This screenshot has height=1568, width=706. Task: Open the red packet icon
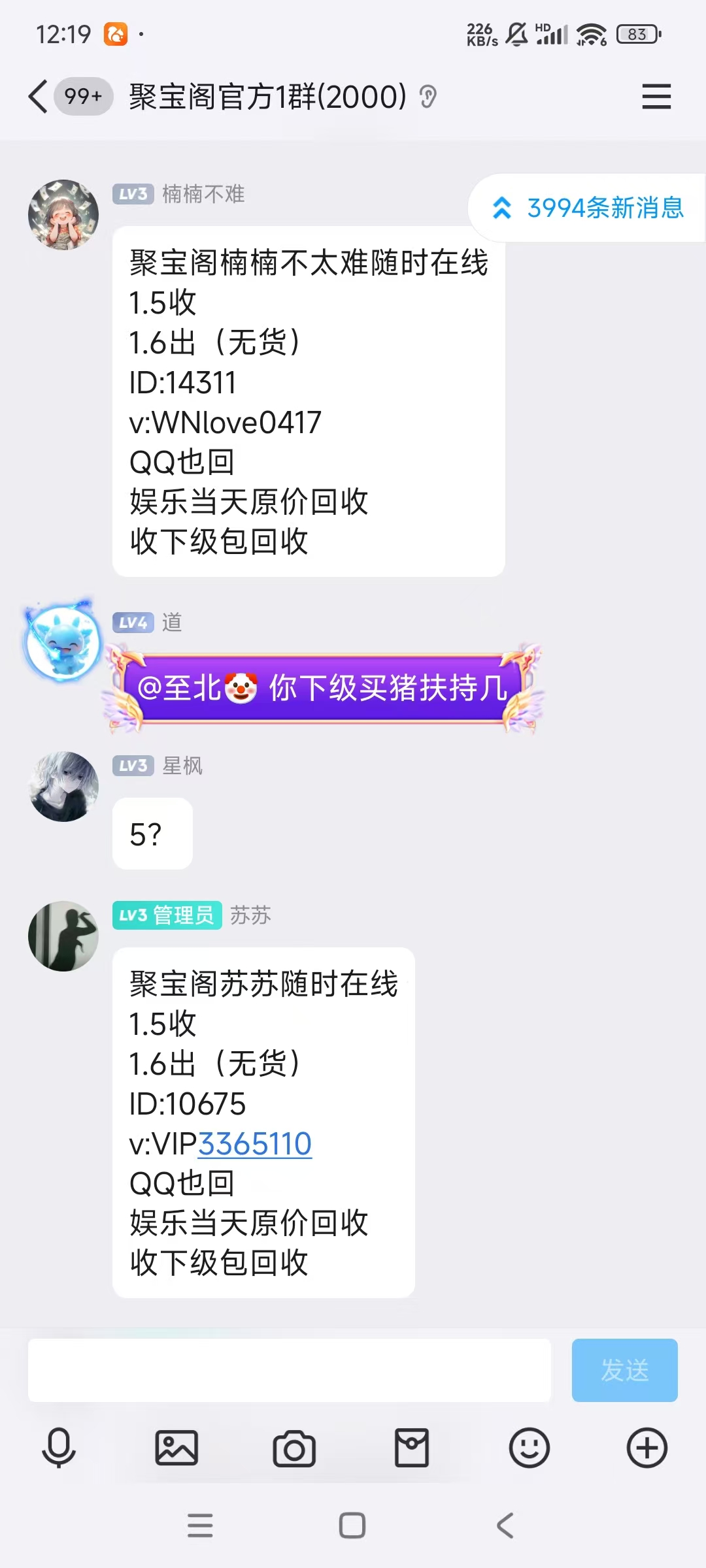click(x=412, y=1448)
